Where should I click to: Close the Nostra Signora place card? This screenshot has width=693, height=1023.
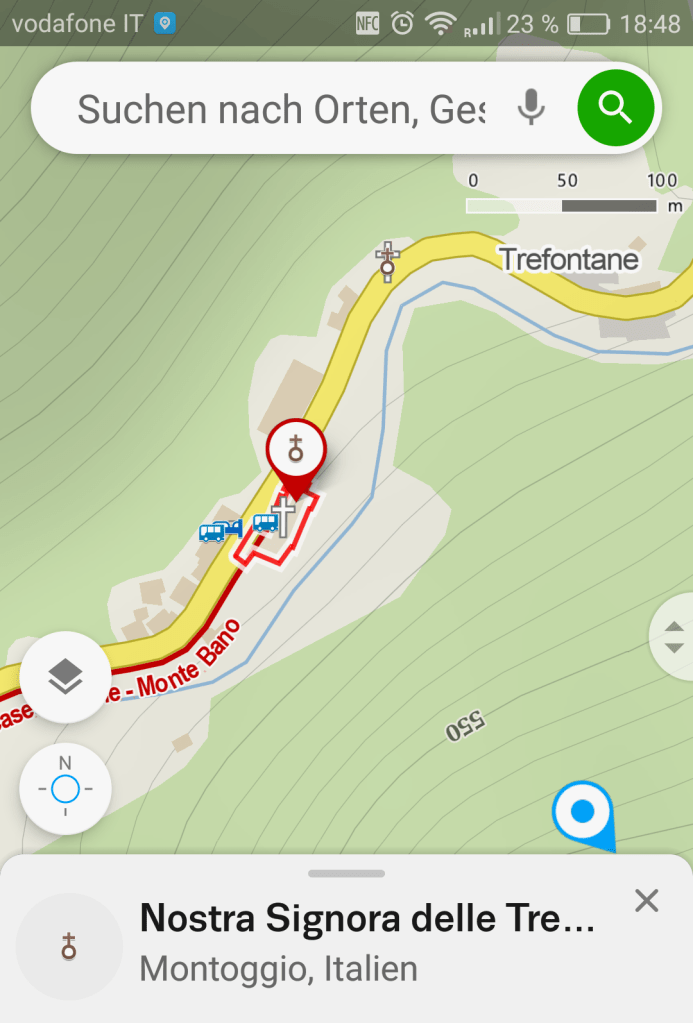tap(647, 901)
